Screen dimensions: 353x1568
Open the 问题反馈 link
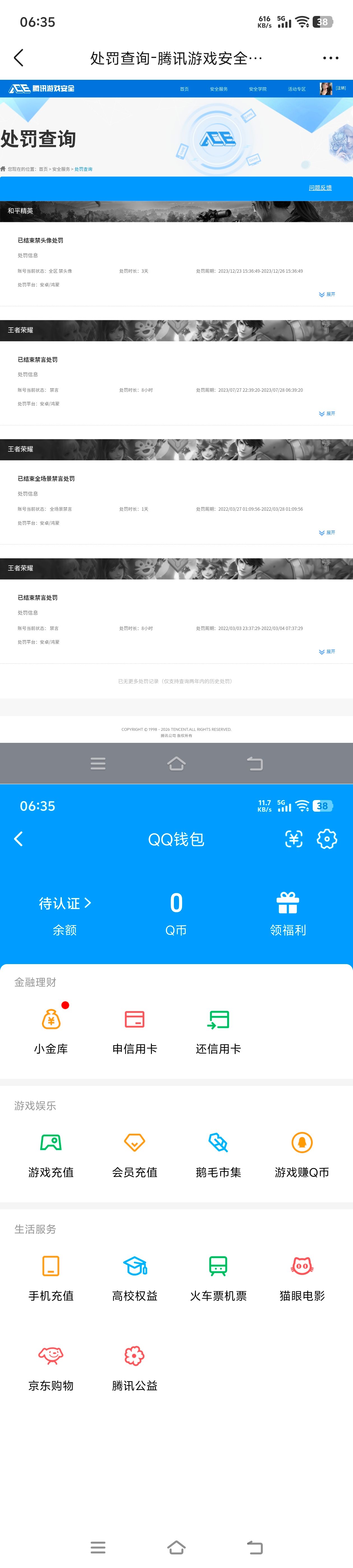click(320, 188)
